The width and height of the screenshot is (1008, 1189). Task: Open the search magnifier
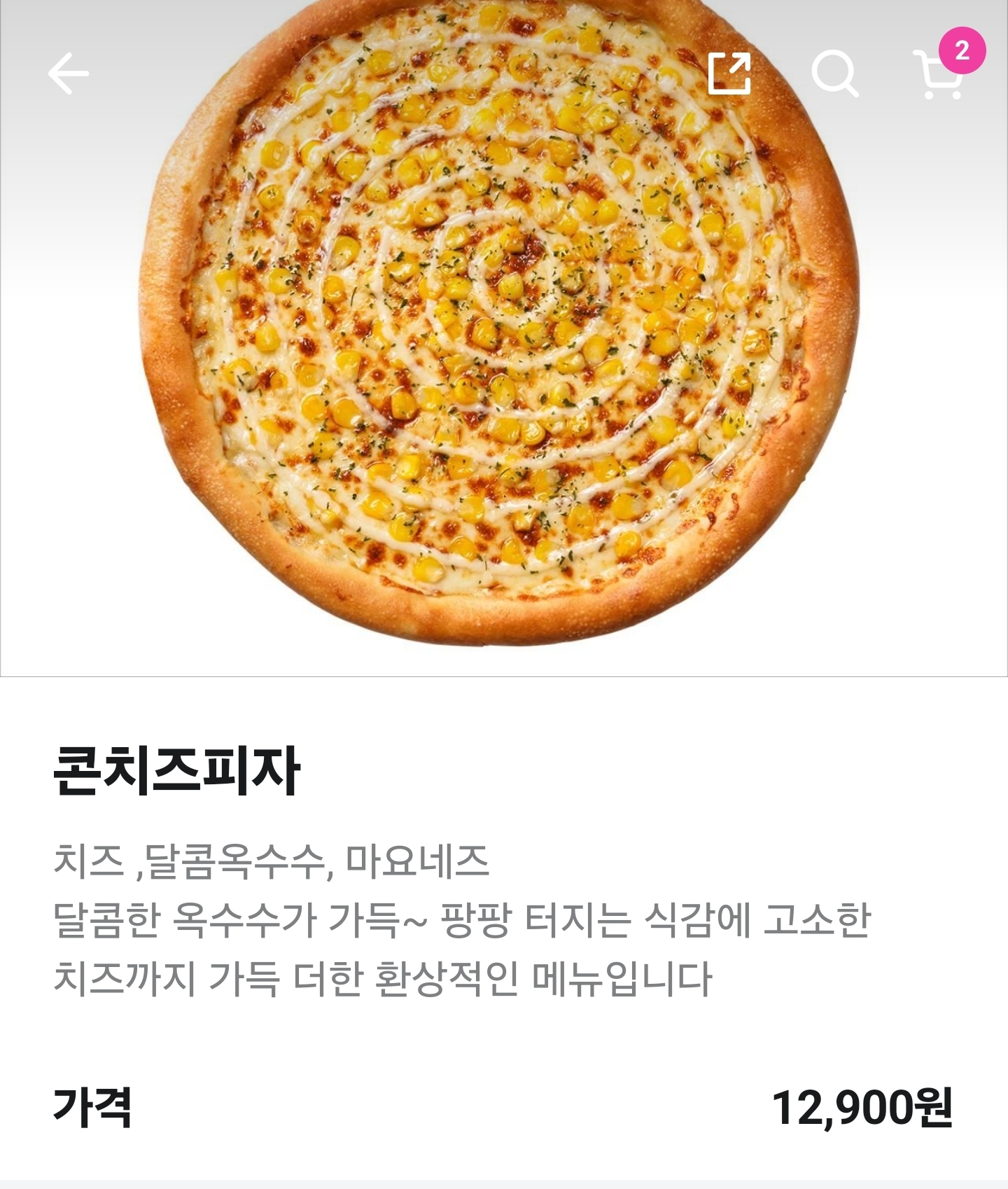point(834,74)
